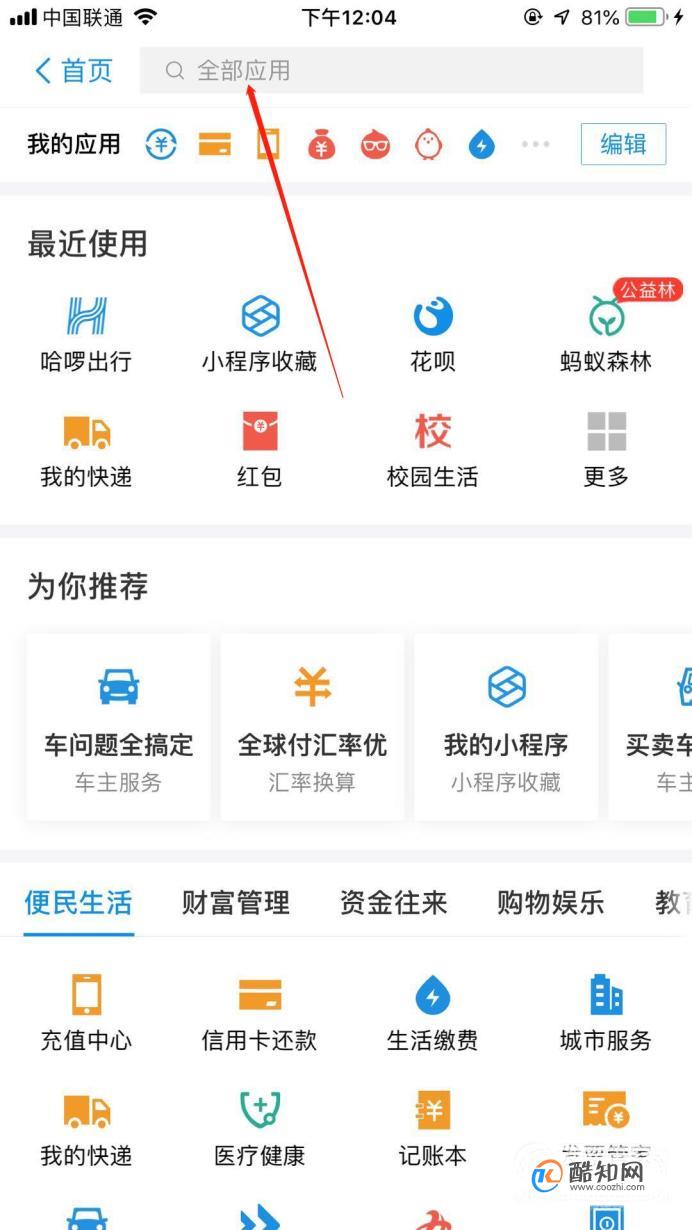
Task: Open 校园生活
Action: [x=433, y=450]
